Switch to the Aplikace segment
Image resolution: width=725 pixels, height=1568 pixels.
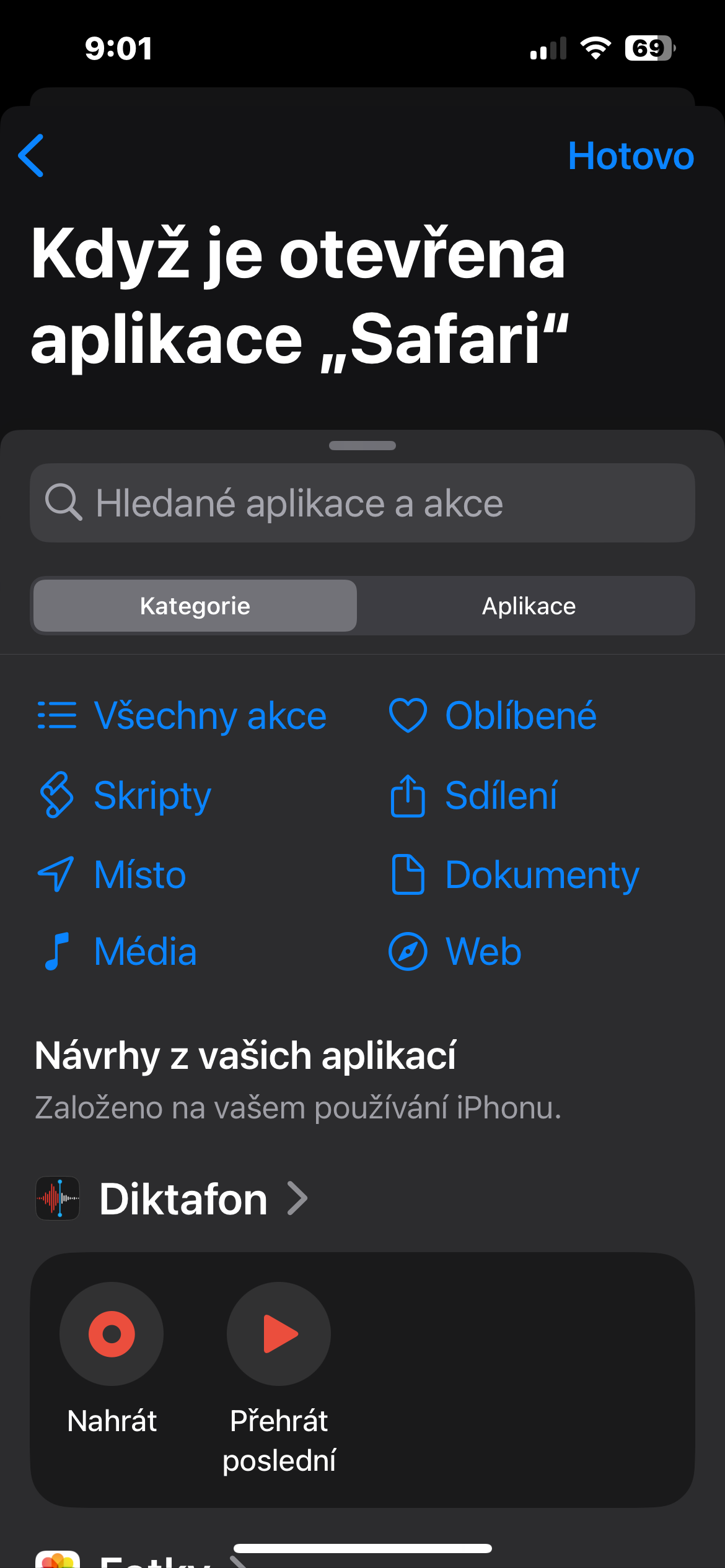tap(529, 606)
